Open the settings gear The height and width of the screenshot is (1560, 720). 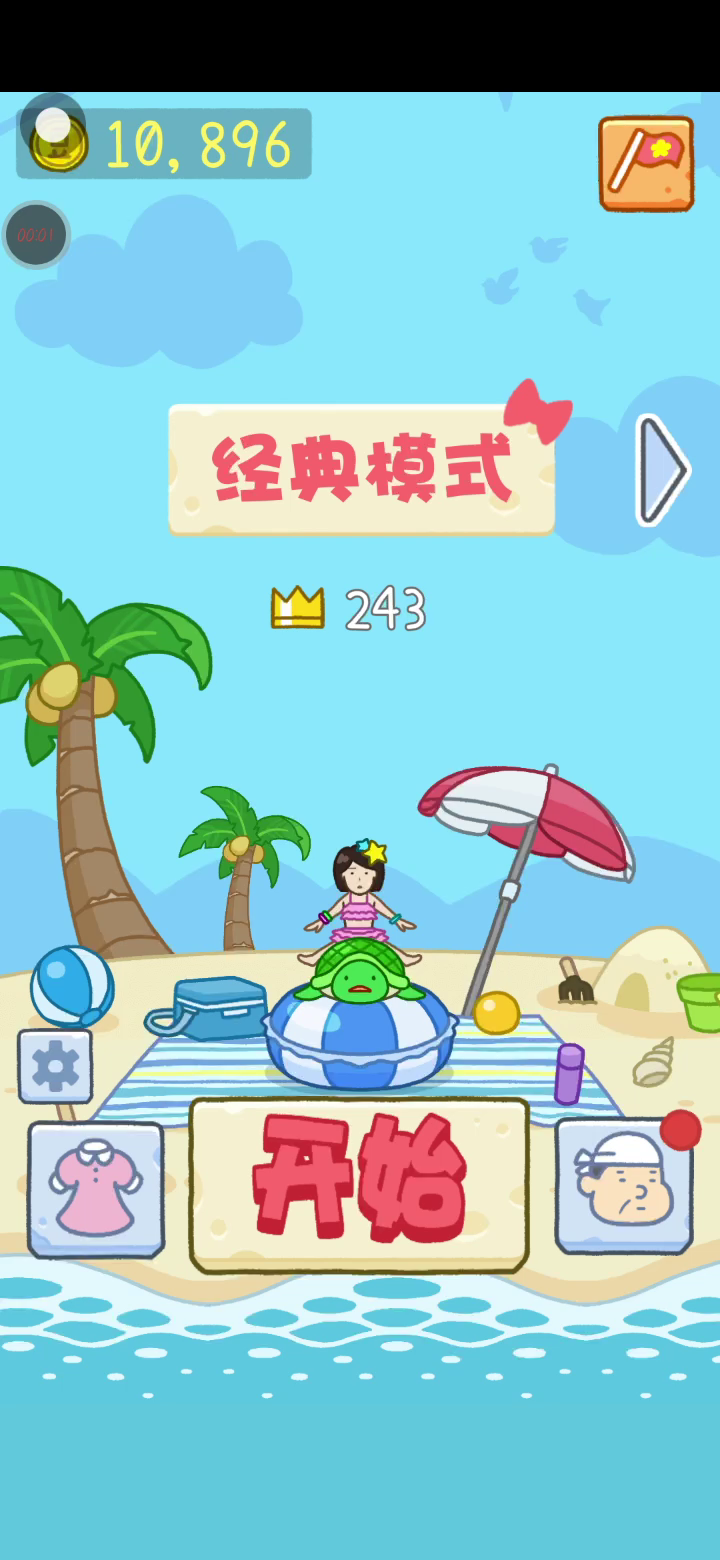pyautogui.click(x=55, y=1066)
